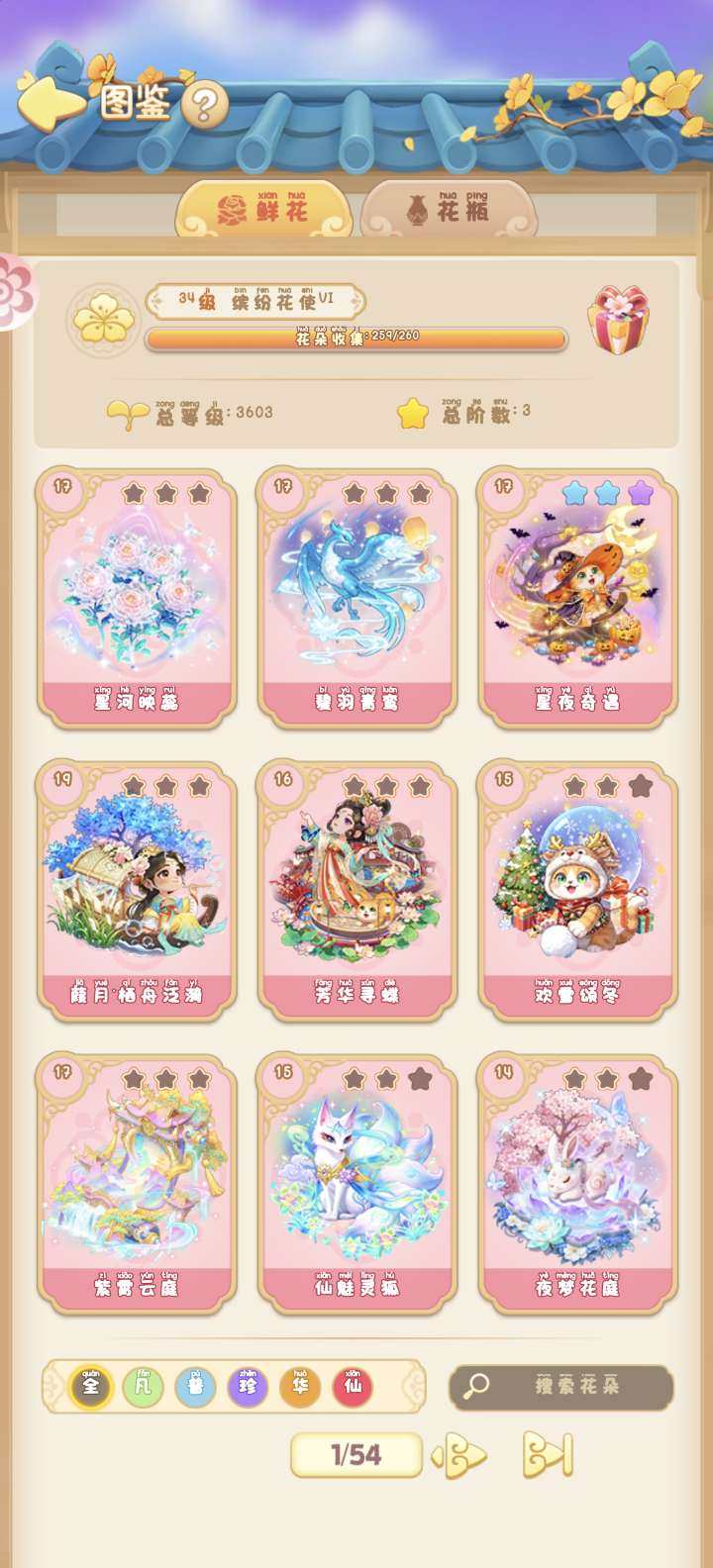
Task: Switch to the 花瓶 tab
Action: [449, 208]
